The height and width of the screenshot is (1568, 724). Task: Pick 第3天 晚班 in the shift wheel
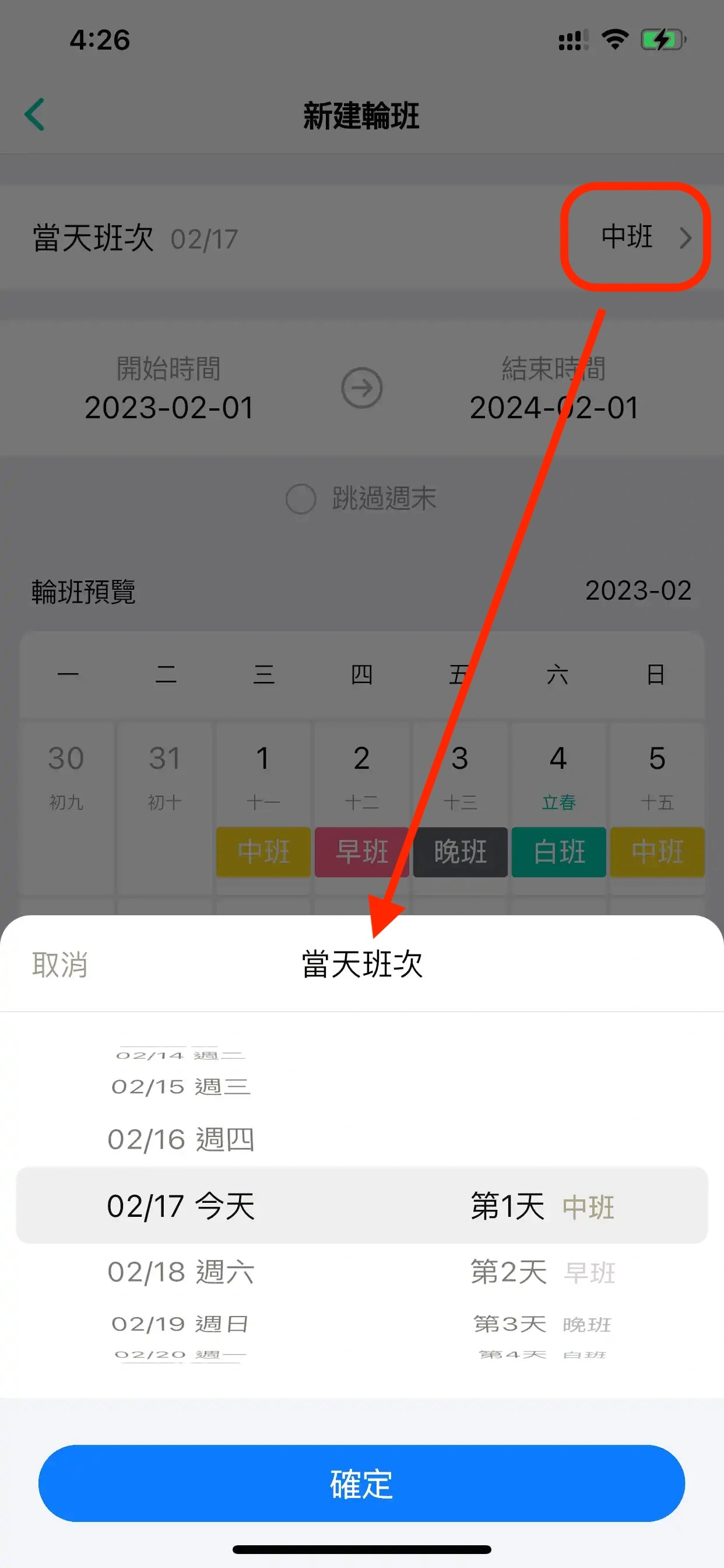pyautogui.click(x=542, y=1324)
